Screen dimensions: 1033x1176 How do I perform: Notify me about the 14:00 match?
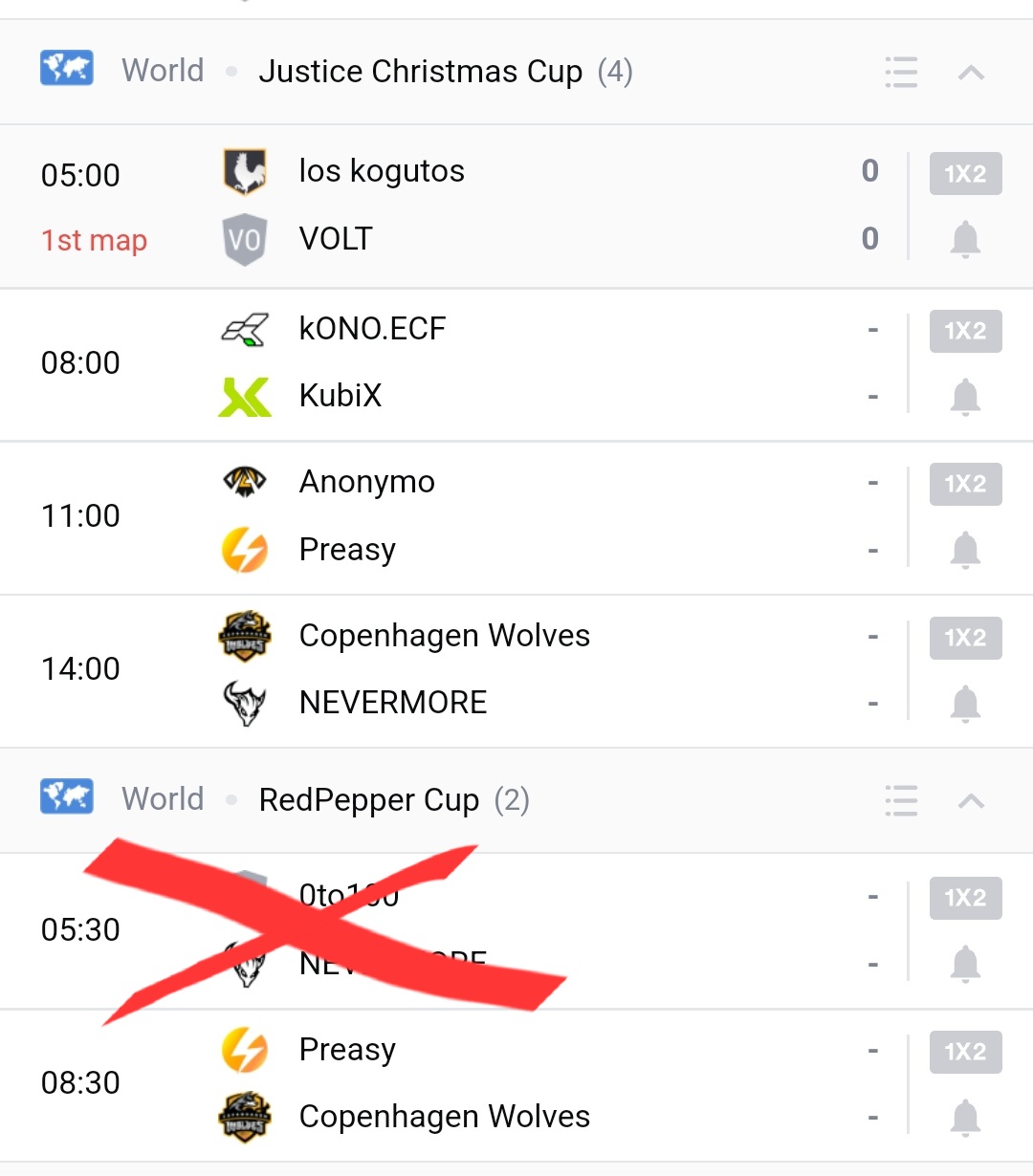(965, 704)
